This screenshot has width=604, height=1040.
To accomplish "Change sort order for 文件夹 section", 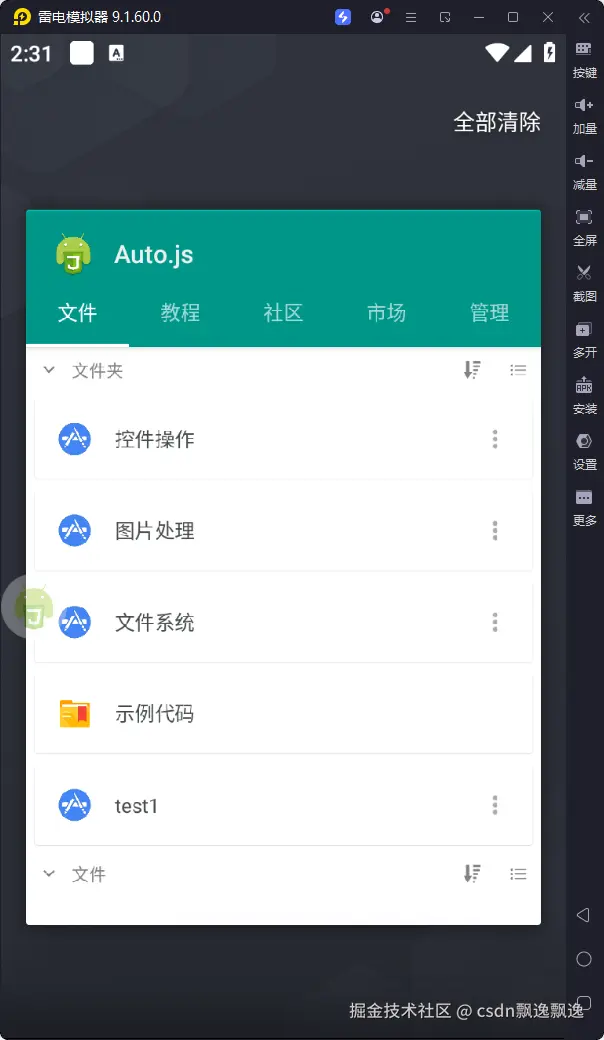I will 472,370.
